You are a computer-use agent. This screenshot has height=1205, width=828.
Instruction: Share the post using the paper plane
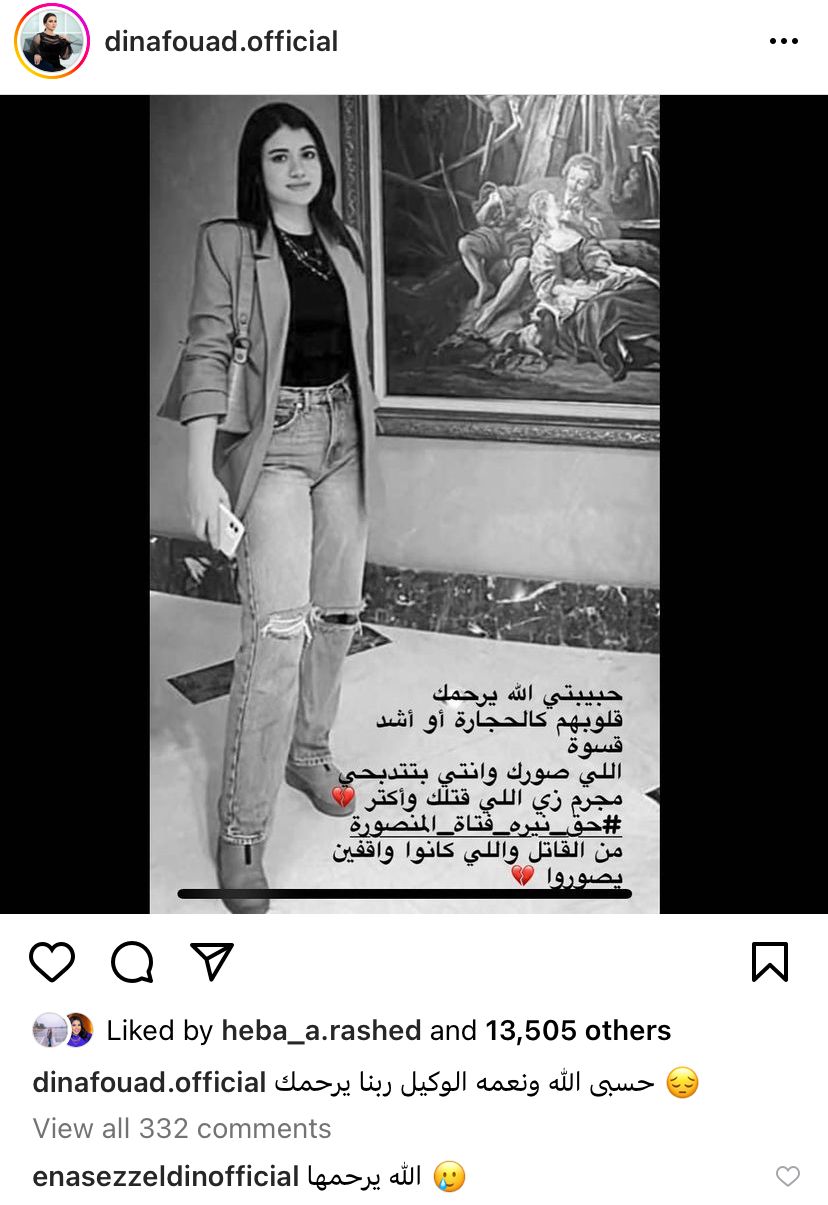tap(212, 962)
